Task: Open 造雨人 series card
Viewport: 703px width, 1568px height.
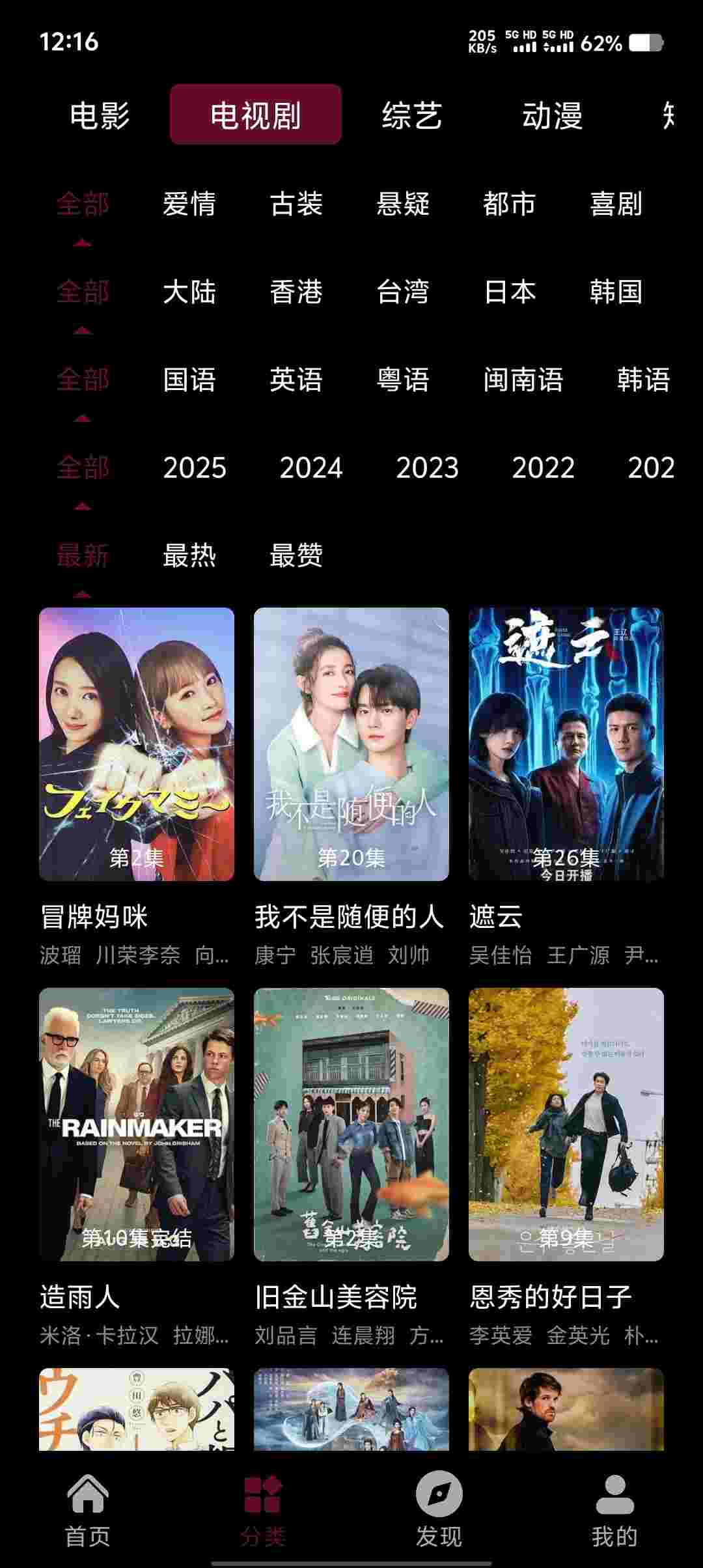Action: (137, 1124)
